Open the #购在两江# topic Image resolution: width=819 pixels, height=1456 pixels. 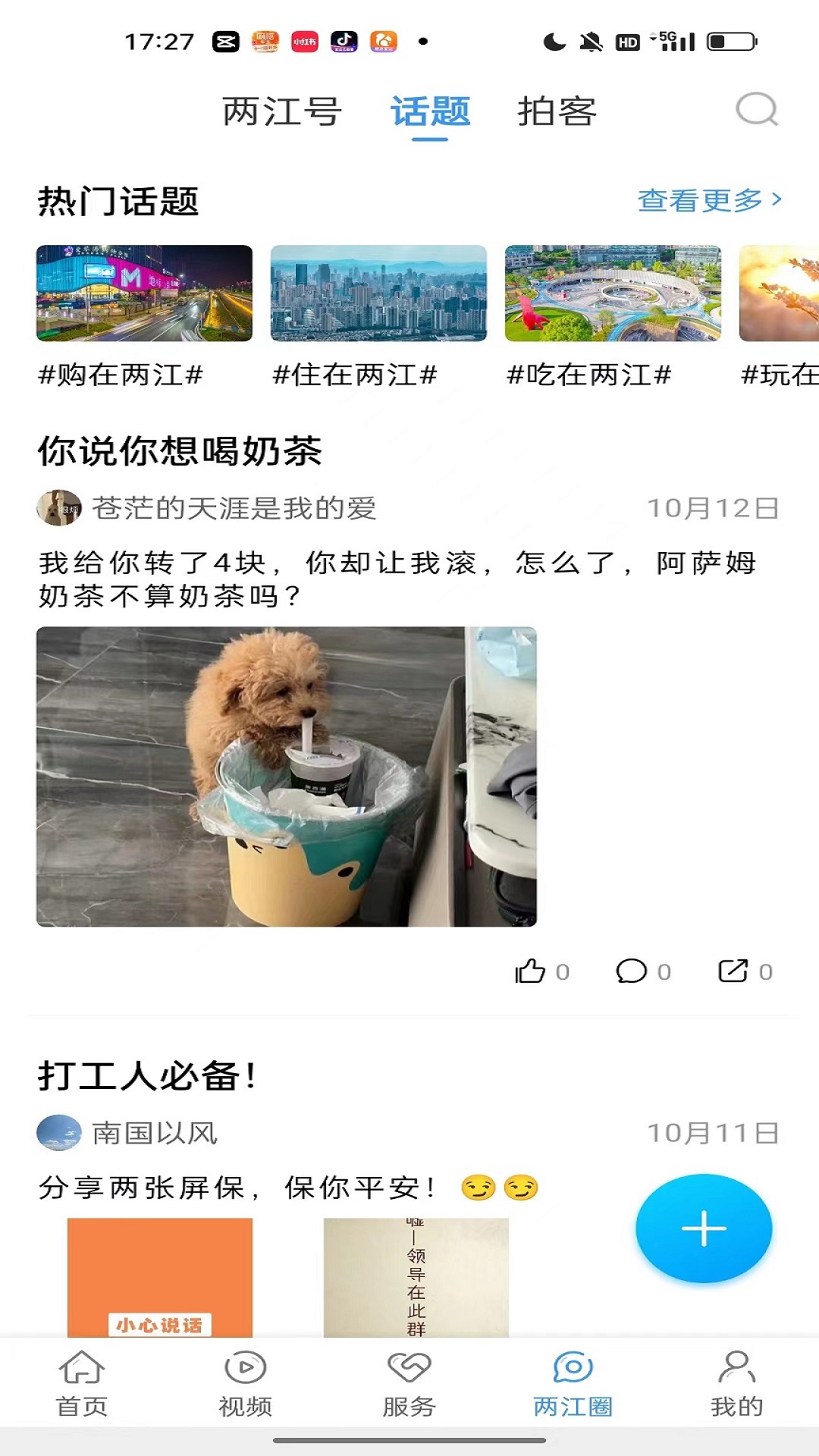pos(144,294)
